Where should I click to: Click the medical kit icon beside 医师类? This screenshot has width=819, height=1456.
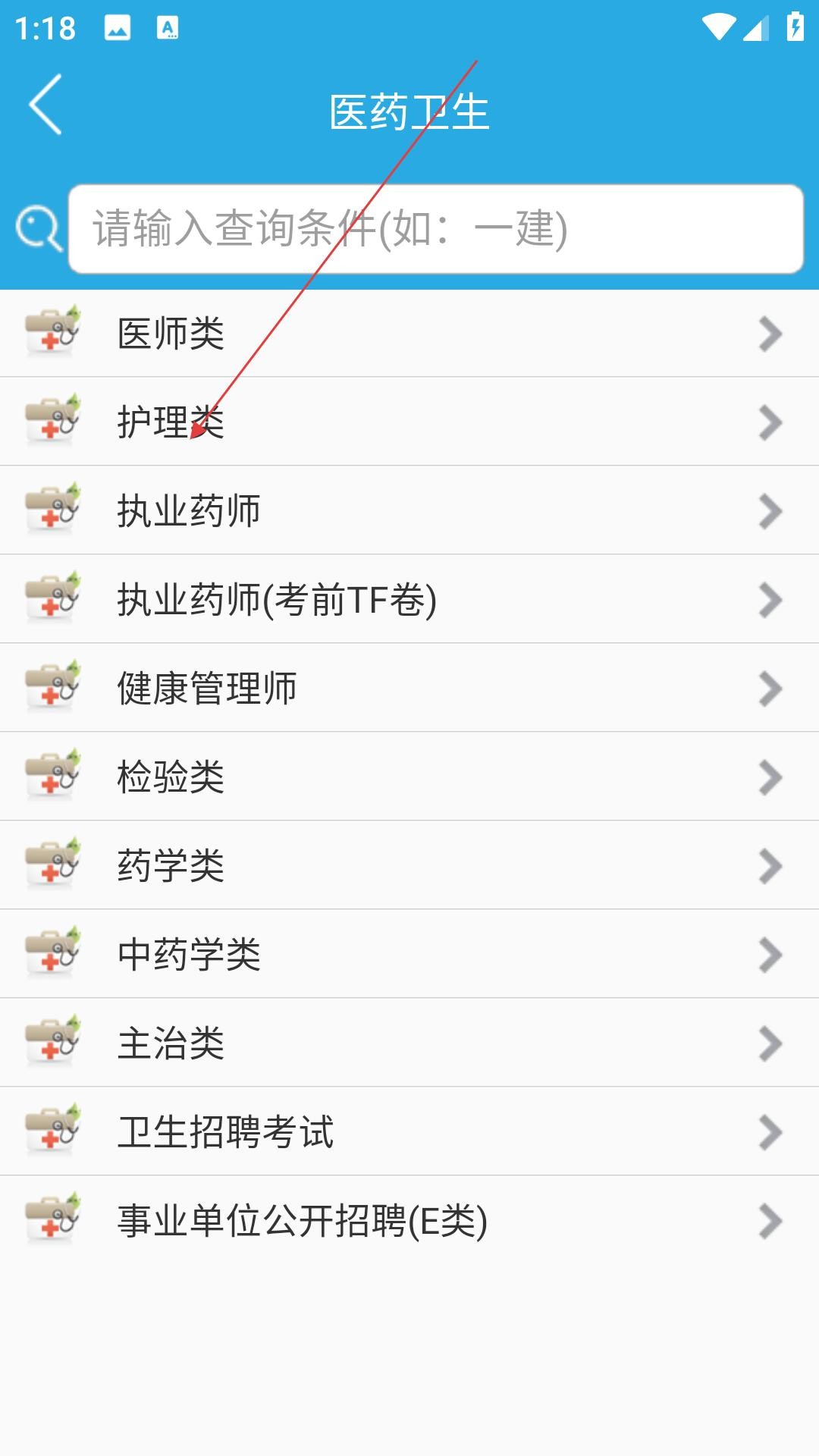tap(51, 334)
